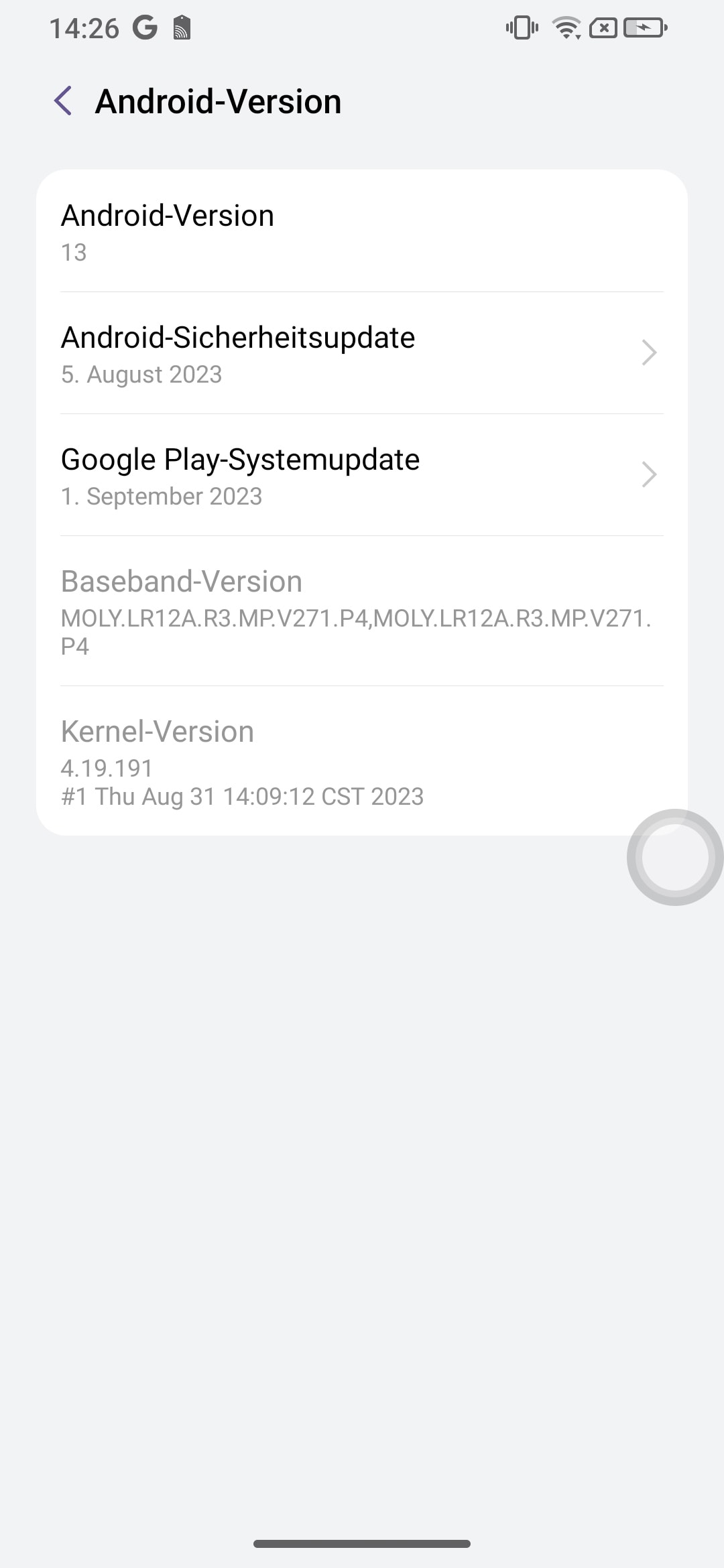Open Android-Sicherheitsupdate details
This screenshot has width=724, height=1568.
(x=362, y=353)
